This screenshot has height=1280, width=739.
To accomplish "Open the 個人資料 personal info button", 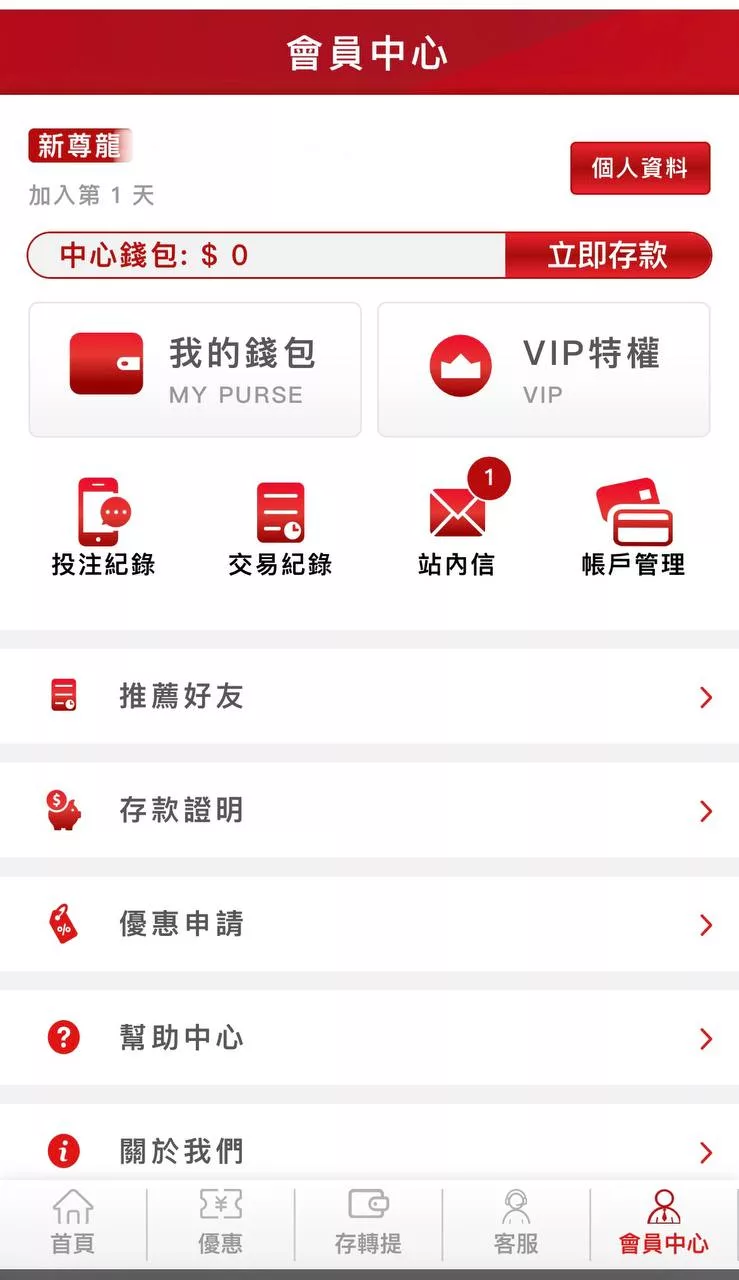I will [x=640, y=168].
